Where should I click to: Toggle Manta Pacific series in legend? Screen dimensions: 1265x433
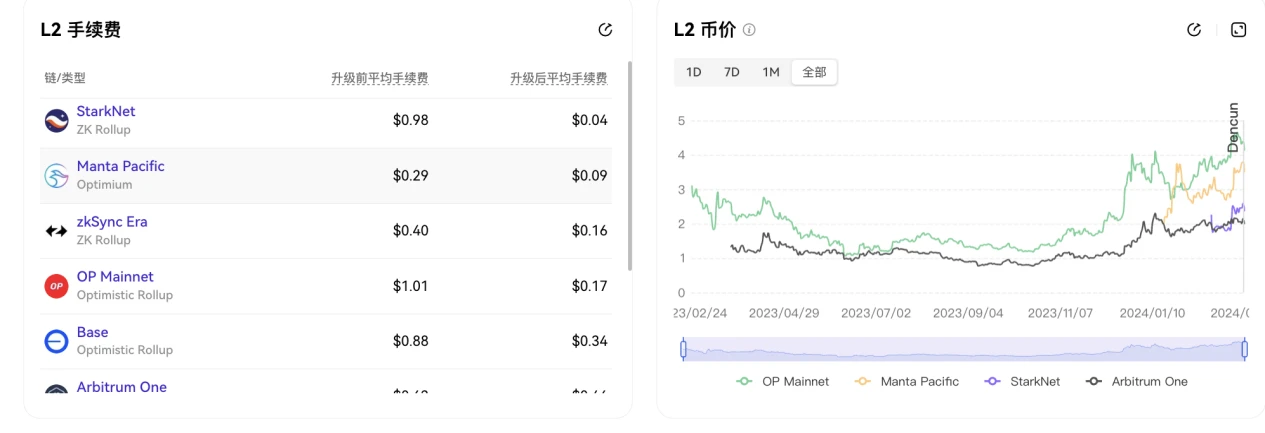click(908, 381)
